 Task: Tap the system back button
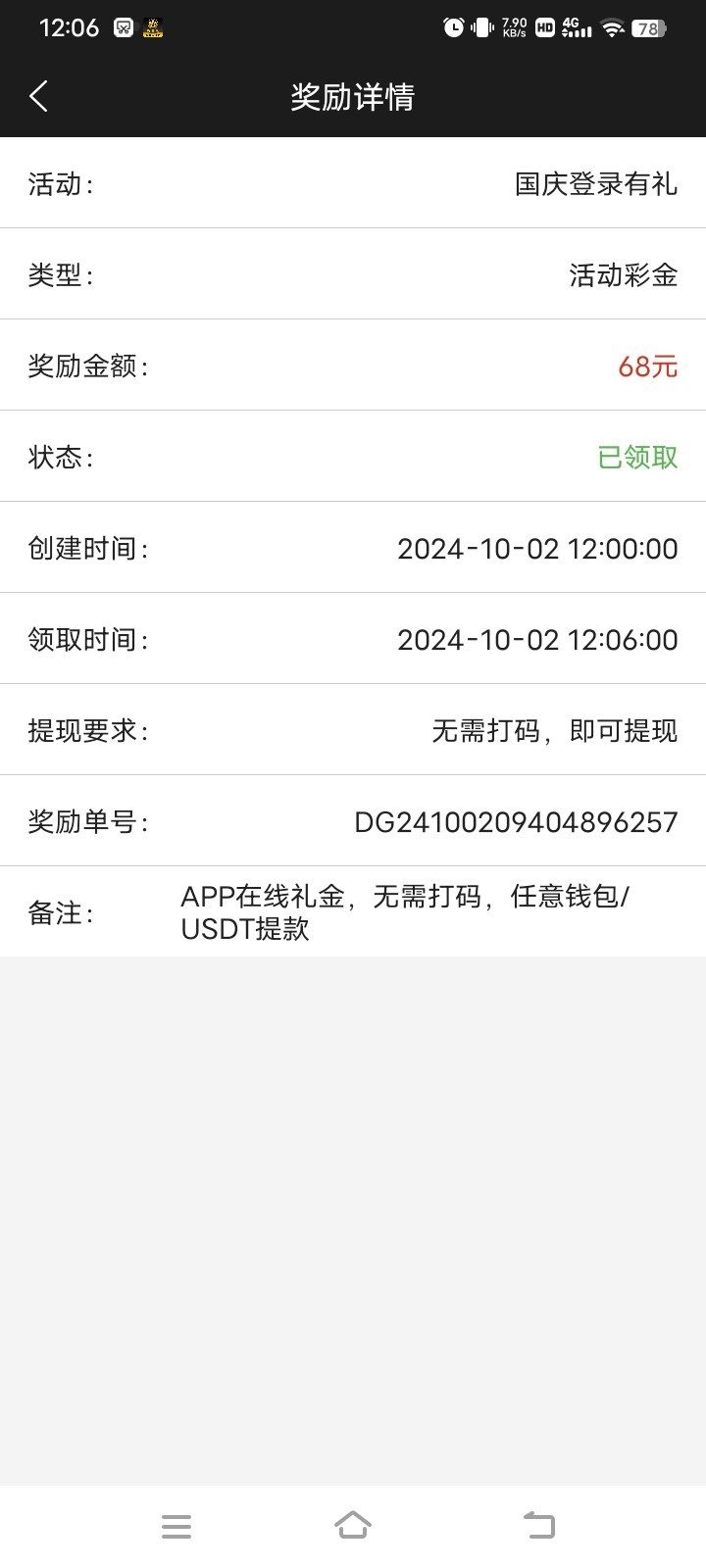[538, 1525]
